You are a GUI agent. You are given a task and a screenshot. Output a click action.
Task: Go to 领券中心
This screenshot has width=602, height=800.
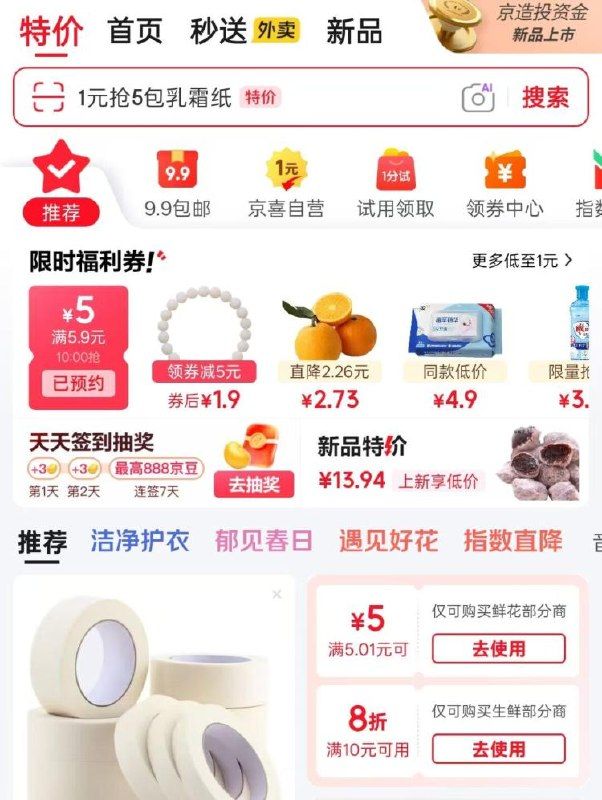click(504, 185)
